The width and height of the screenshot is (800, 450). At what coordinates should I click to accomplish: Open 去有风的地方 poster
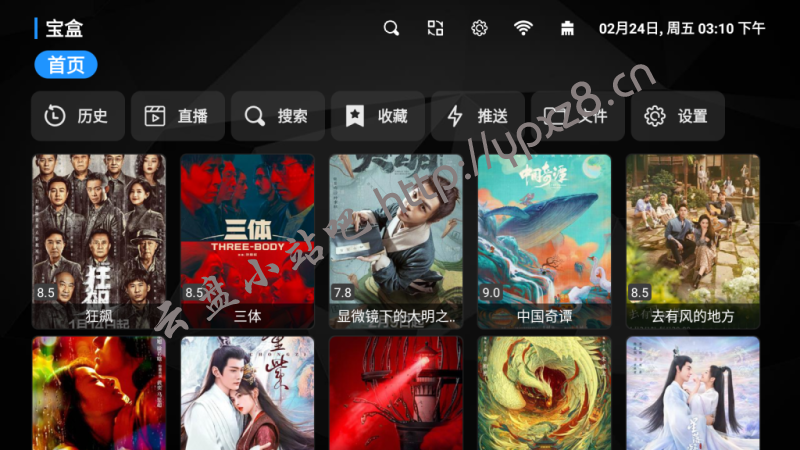pos(692,240)
